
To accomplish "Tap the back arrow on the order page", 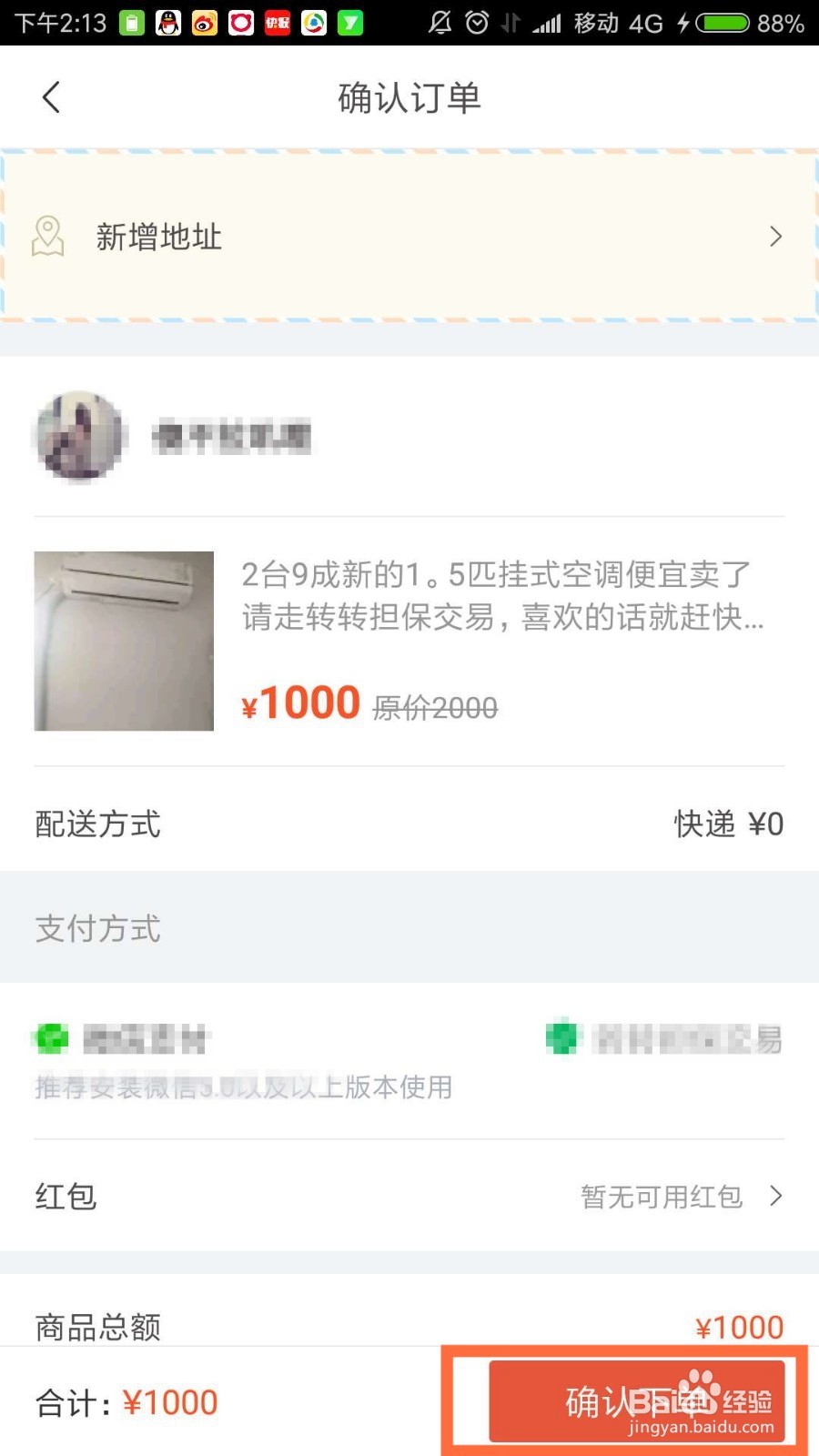I will (51, 96).
